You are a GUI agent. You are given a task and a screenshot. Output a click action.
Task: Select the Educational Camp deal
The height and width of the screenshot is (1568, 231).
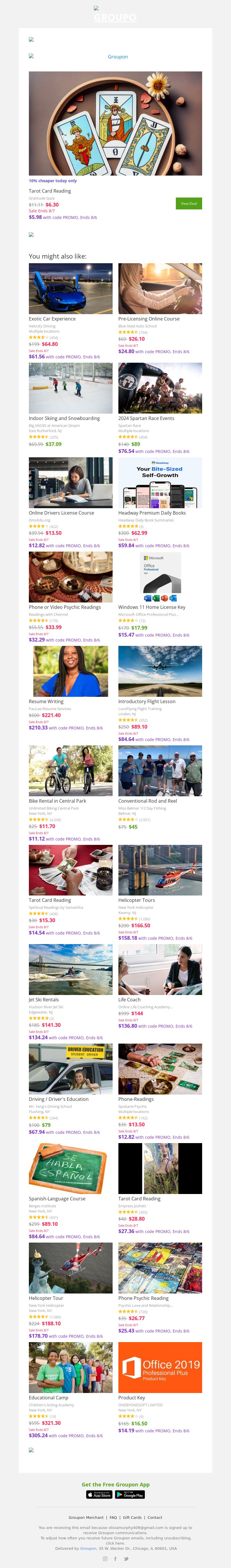tap(70, 1368)
